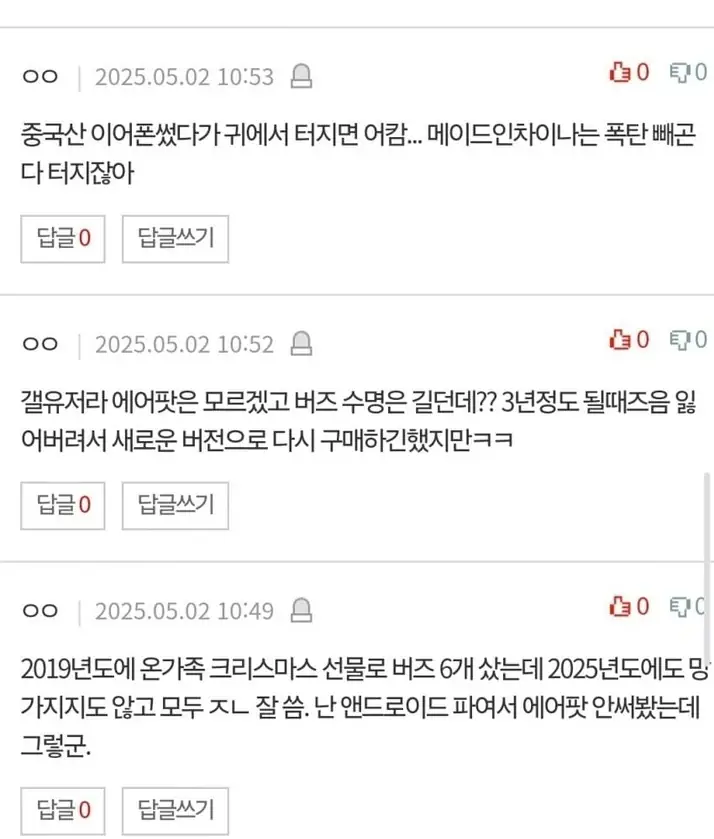Screen dimensions: 714x839
Task: View 답글0 replies under the 10:52 comment
Action: click(x=63, y=505)
